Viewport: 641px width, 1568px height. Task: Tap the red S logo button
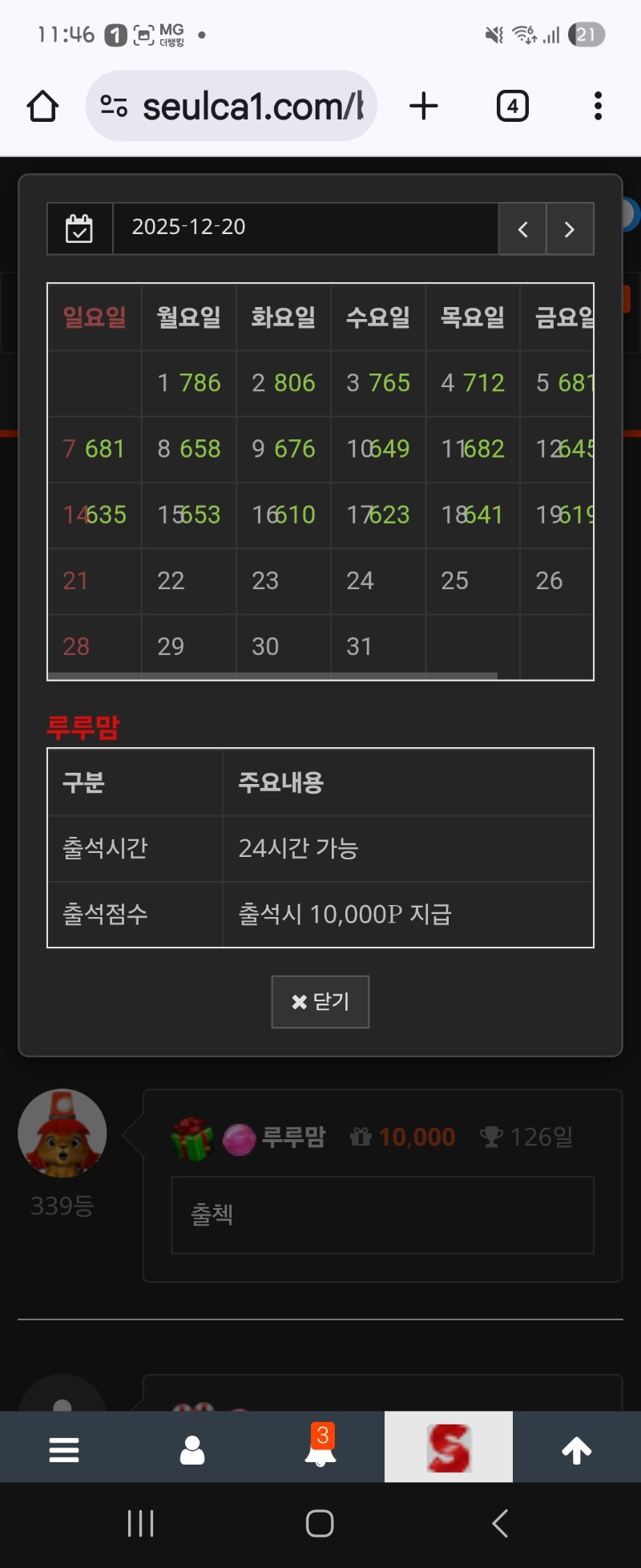tap(449, 1448)
